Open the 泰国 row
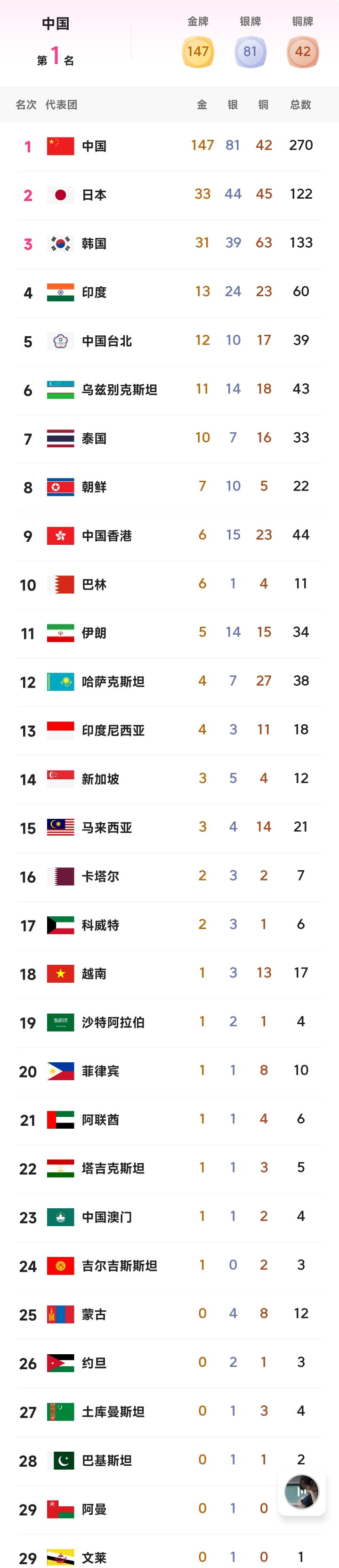The width and height of the screenshot is (339, 1568). (169, 438)
